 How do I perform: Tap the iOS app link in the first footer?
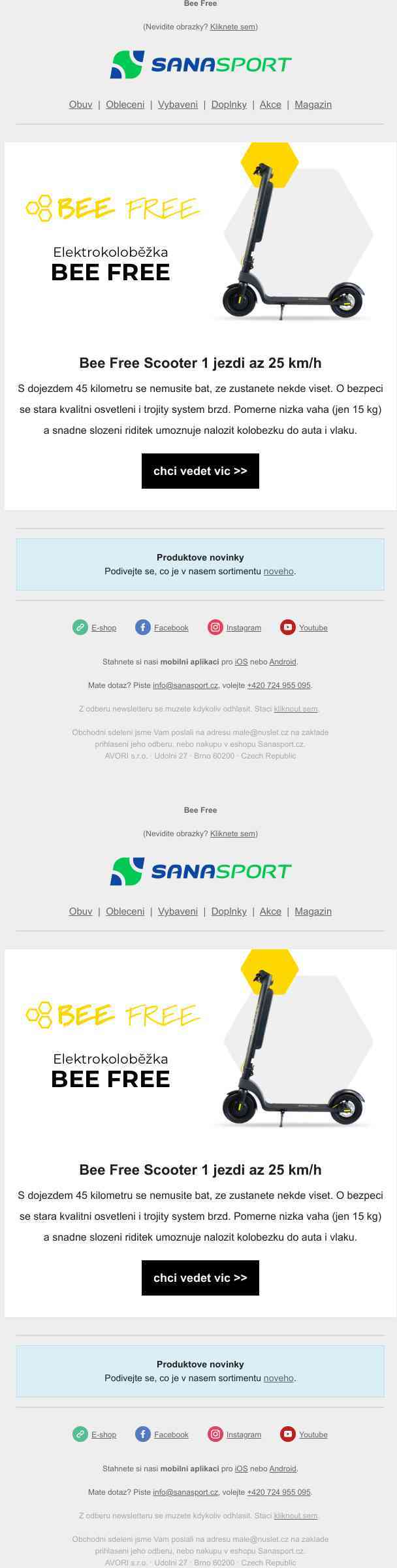click(x=242, y=662)
